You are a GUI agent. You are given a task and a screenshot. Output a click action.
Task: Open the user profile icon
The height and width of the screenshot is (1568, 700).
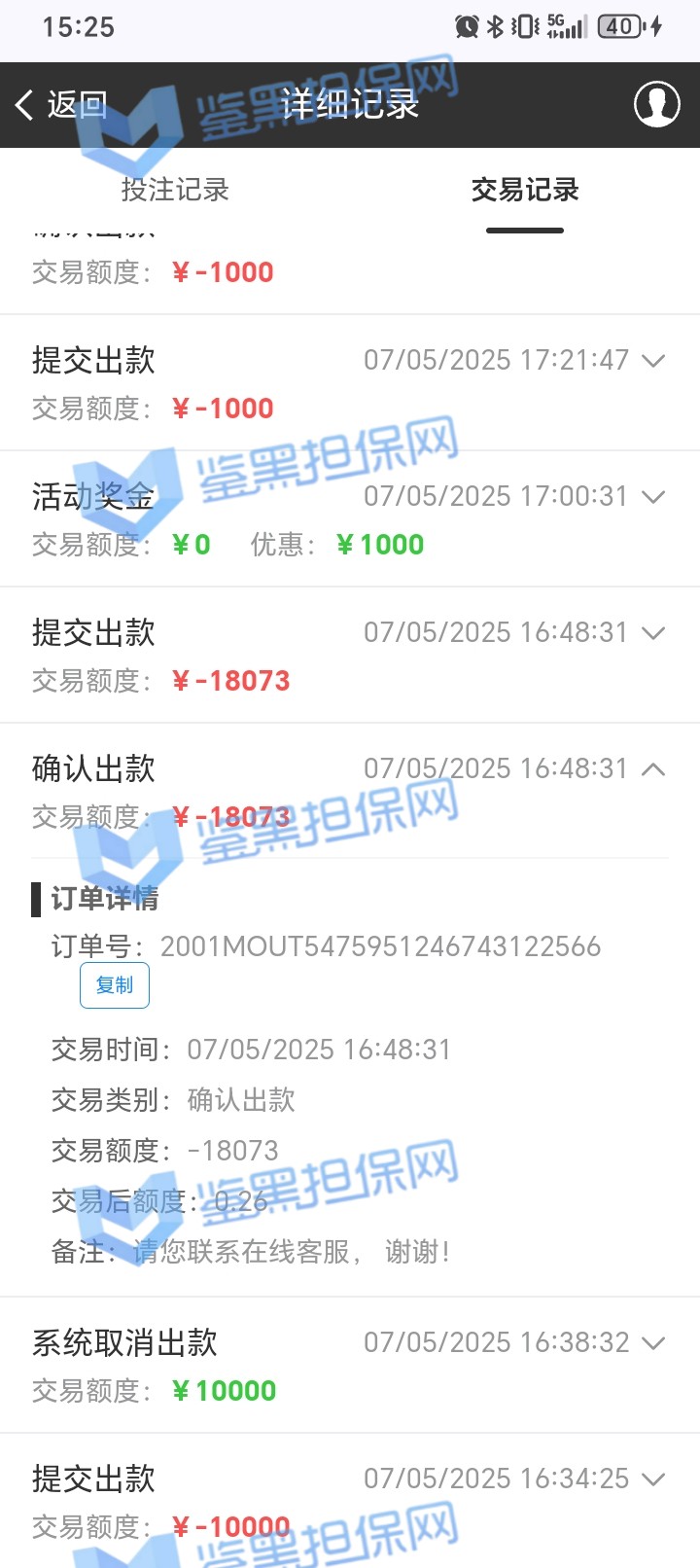click(656, 104)
